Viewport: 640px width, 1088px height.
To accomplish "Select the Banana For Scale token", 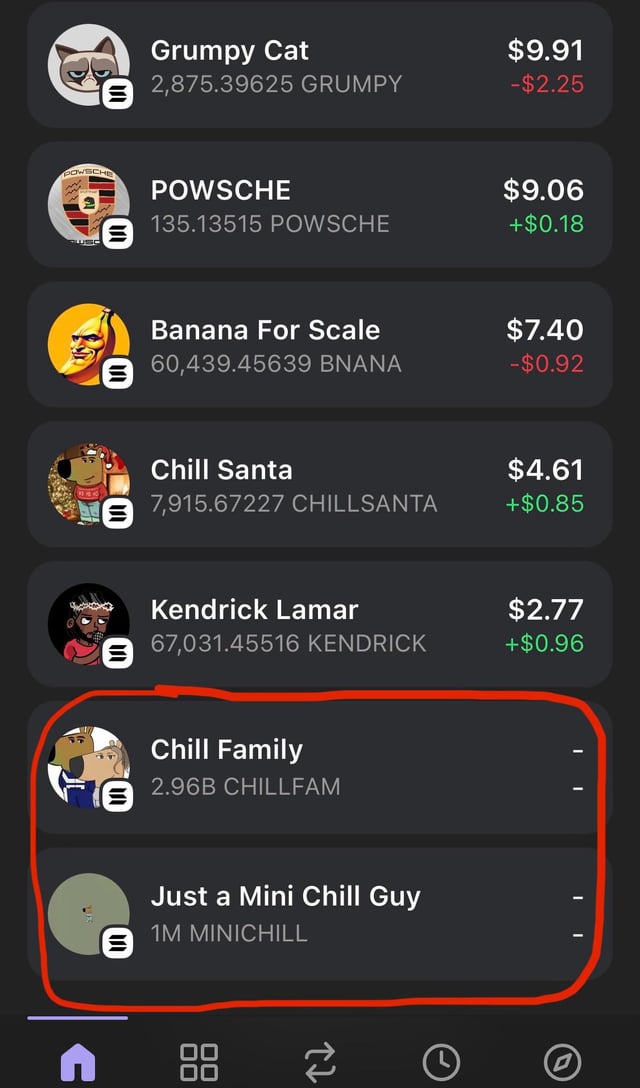I will 320,345.
